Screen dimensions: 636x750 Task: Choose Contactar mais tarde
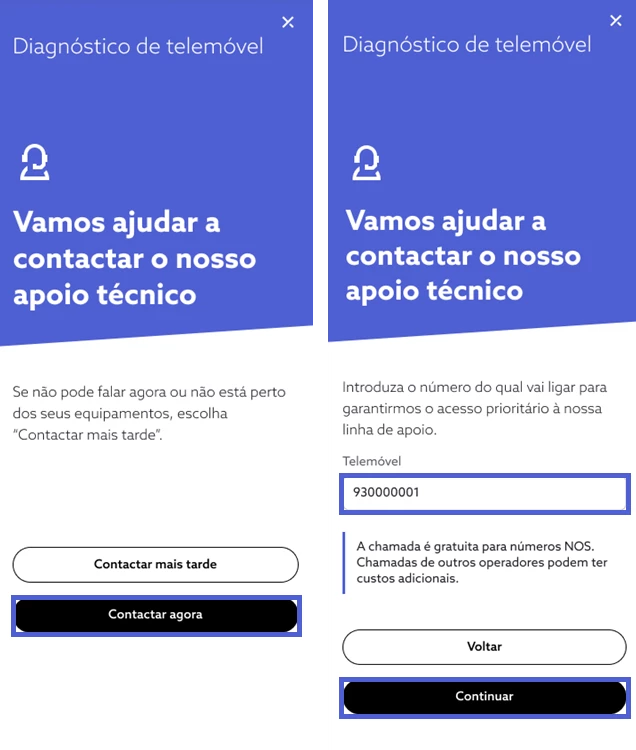coord(155,564)
